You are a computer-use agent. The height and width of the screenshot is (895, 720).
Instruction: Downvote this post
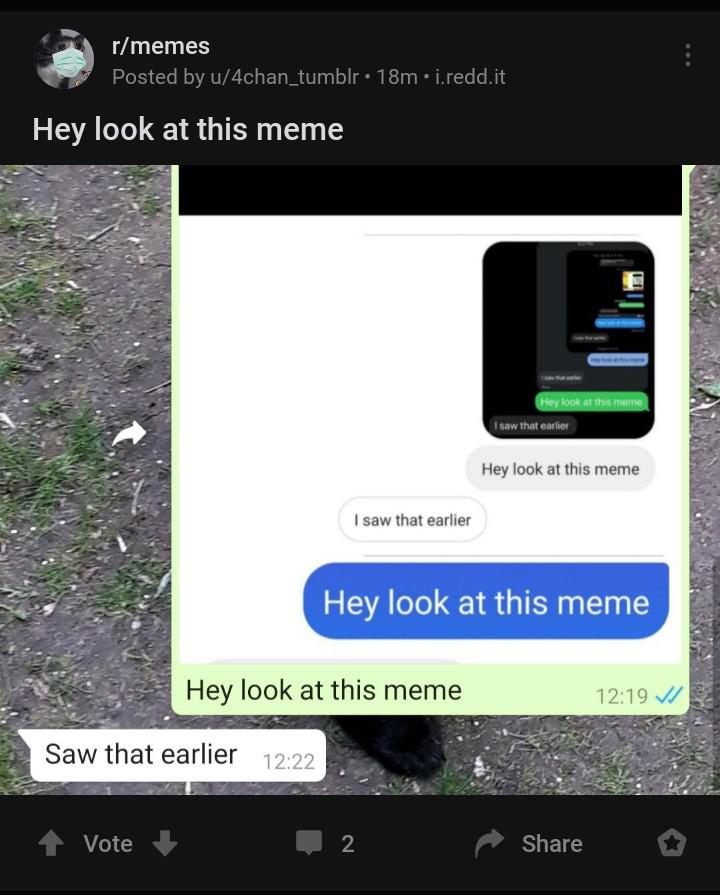[165, 844]
